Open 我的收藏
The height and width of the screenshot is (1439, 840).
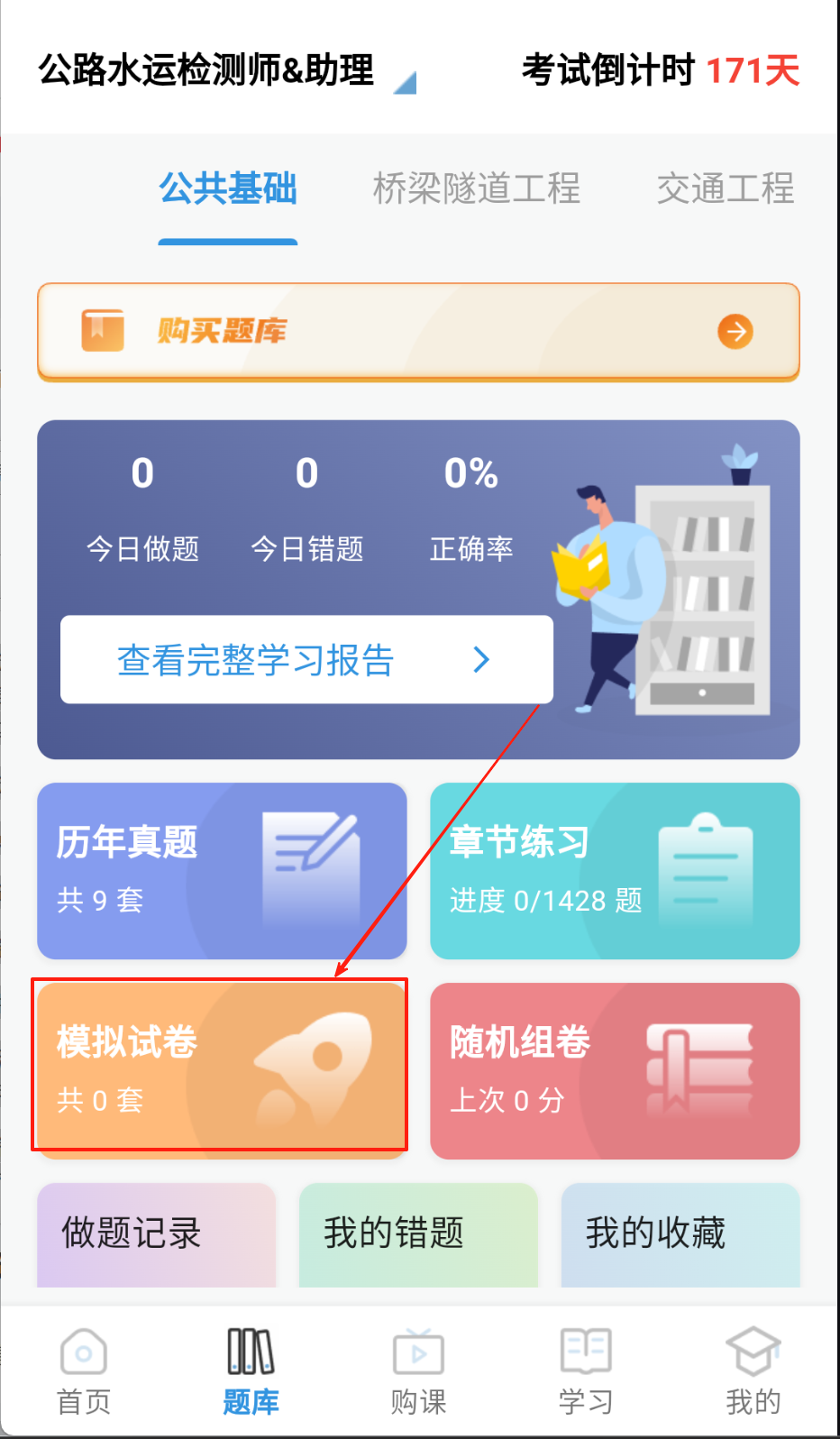tap(680, 1233)
